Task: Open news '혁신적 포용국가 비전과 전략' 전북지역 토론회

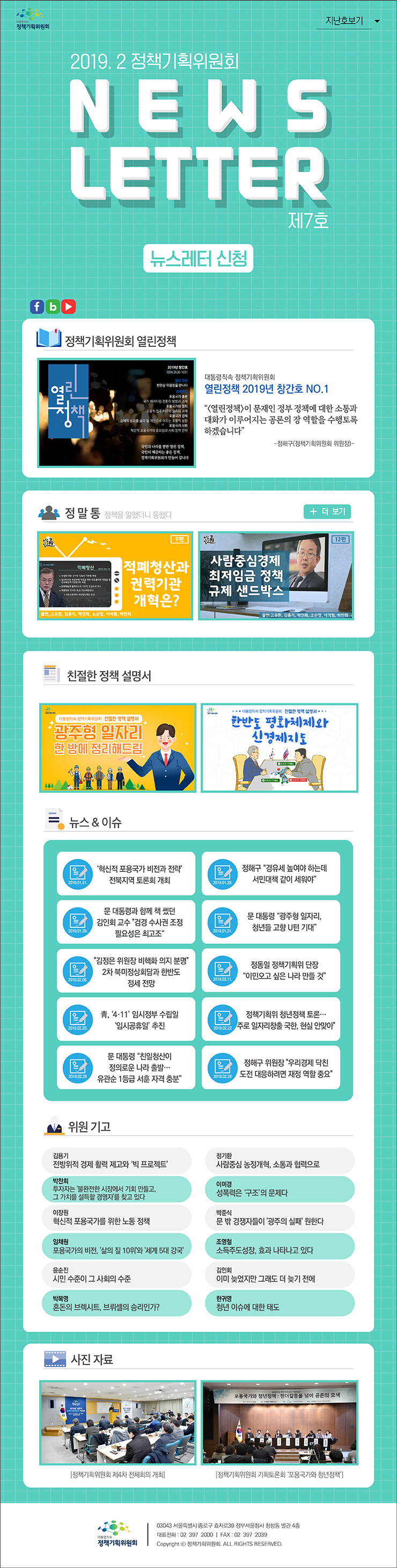Action: coord(126,874)
